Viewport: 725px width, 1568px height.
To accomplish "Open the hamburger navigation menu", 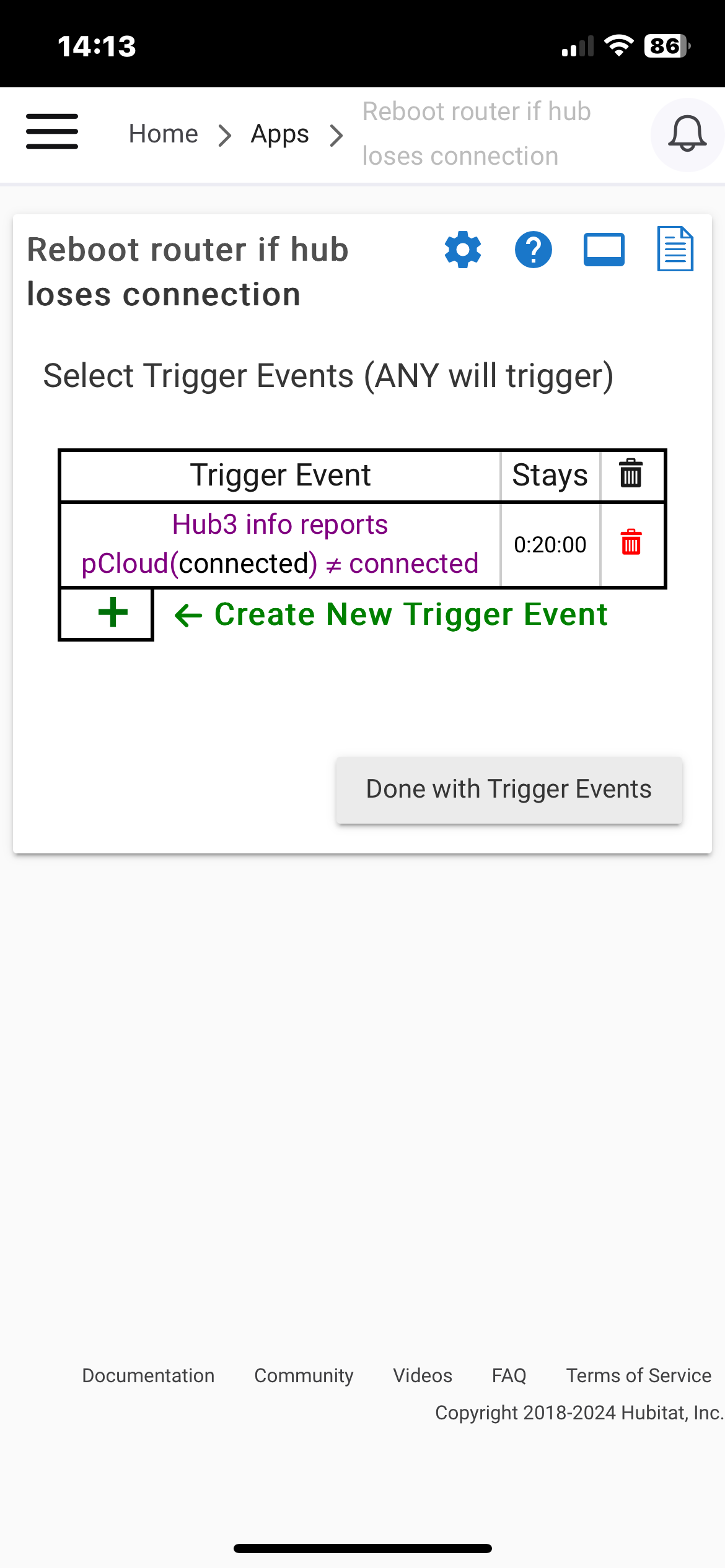I will 52,132.
